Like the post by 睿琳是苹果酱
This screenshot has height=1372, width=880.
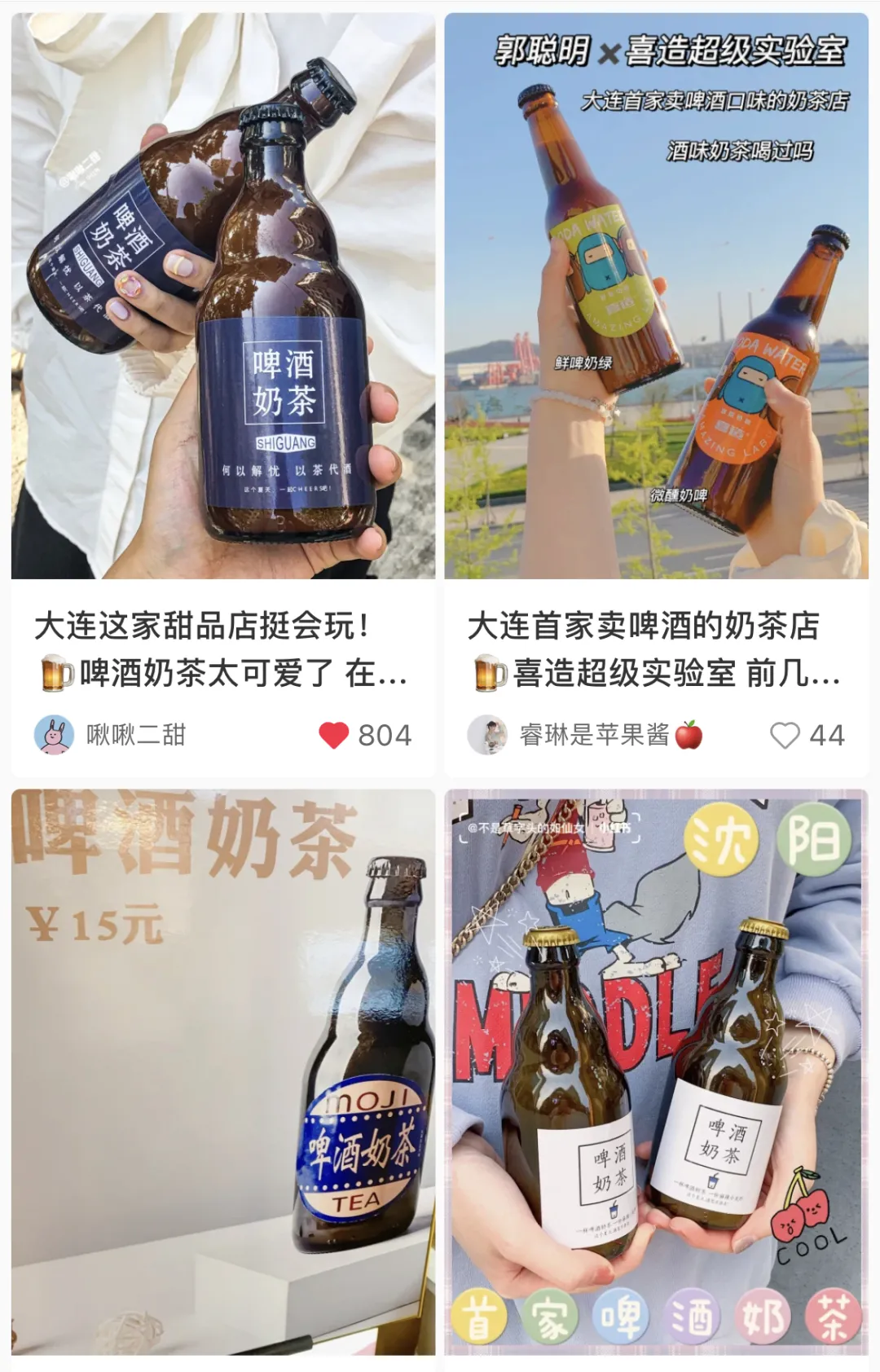[785, 735]
